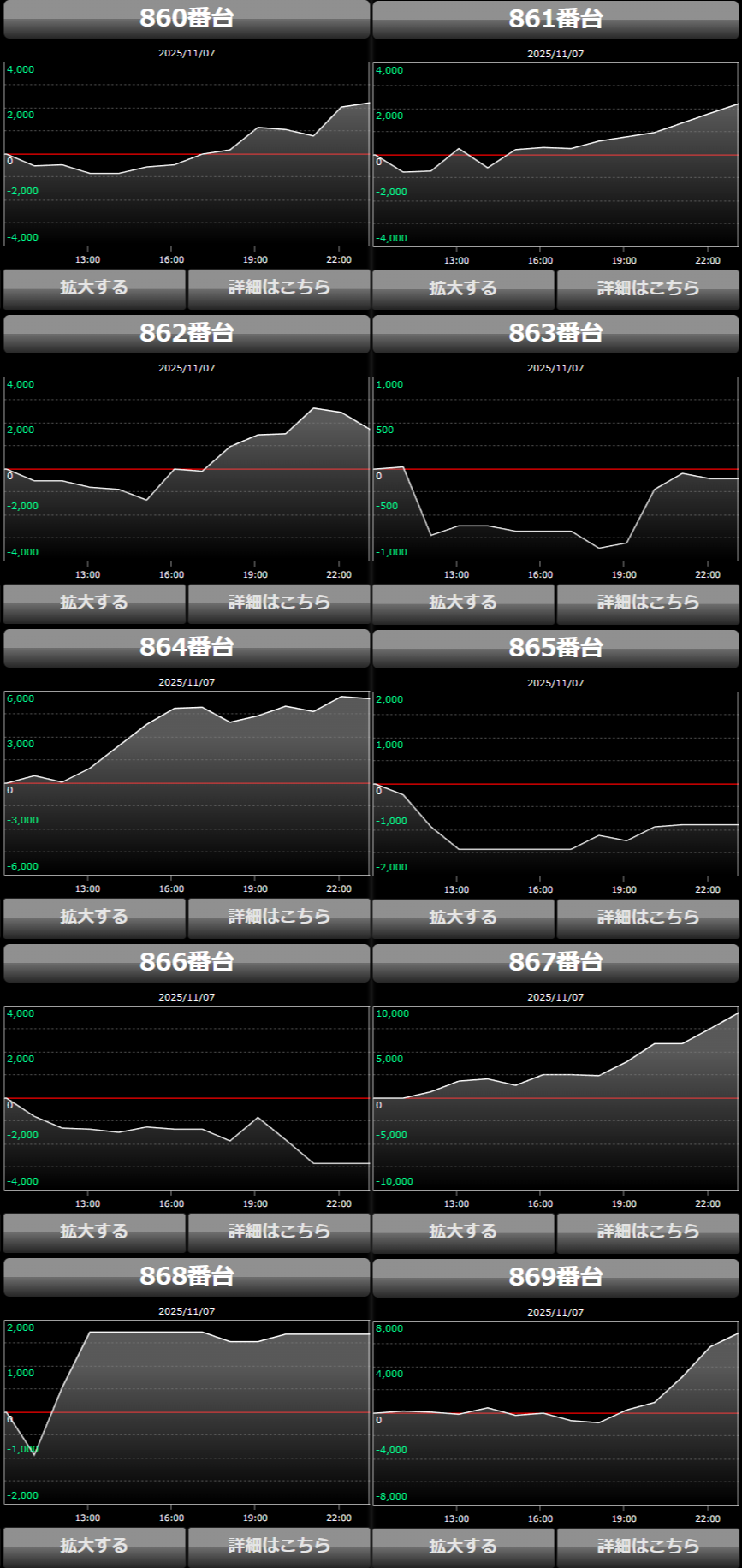Select 詳細はこちら beneath 866番台
Viewport: 742px width, 1568px height.
pos(279,1232)
